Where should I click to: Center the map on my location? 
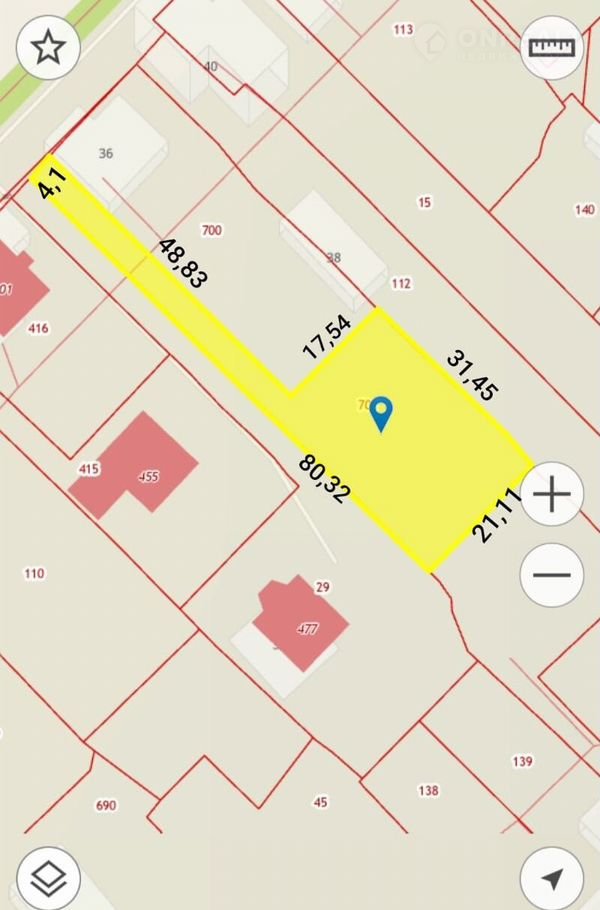pos(552,878)
